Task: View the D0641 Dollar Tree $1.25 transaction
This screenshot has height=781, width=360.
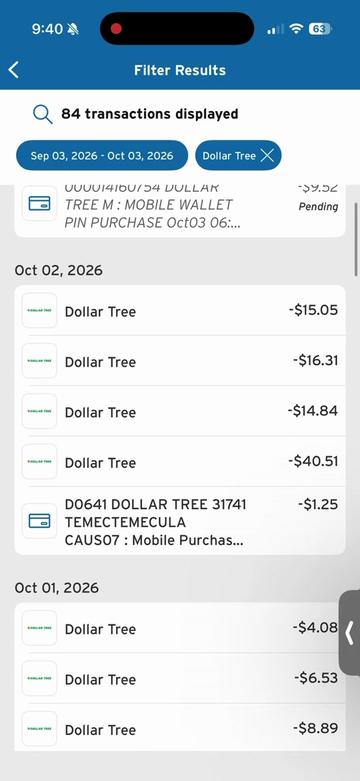Action: click(x=180, y=521)
